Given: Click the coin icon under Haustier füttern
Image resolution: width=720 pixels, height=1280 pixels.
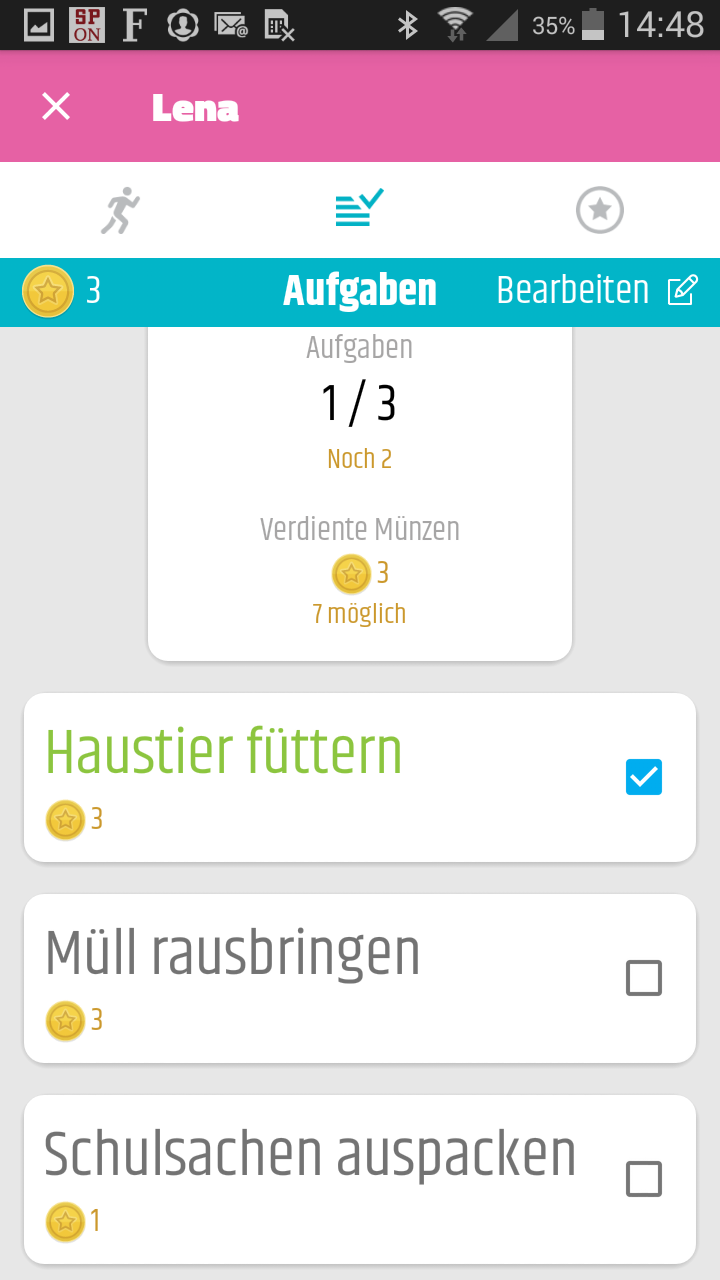Looking at the screenshot, I should 64,819.
